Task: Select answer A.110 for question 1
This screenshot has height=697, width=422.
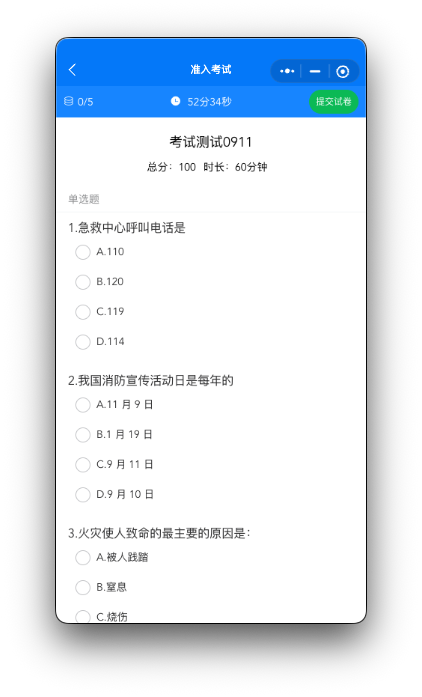Action: [100, 252]
